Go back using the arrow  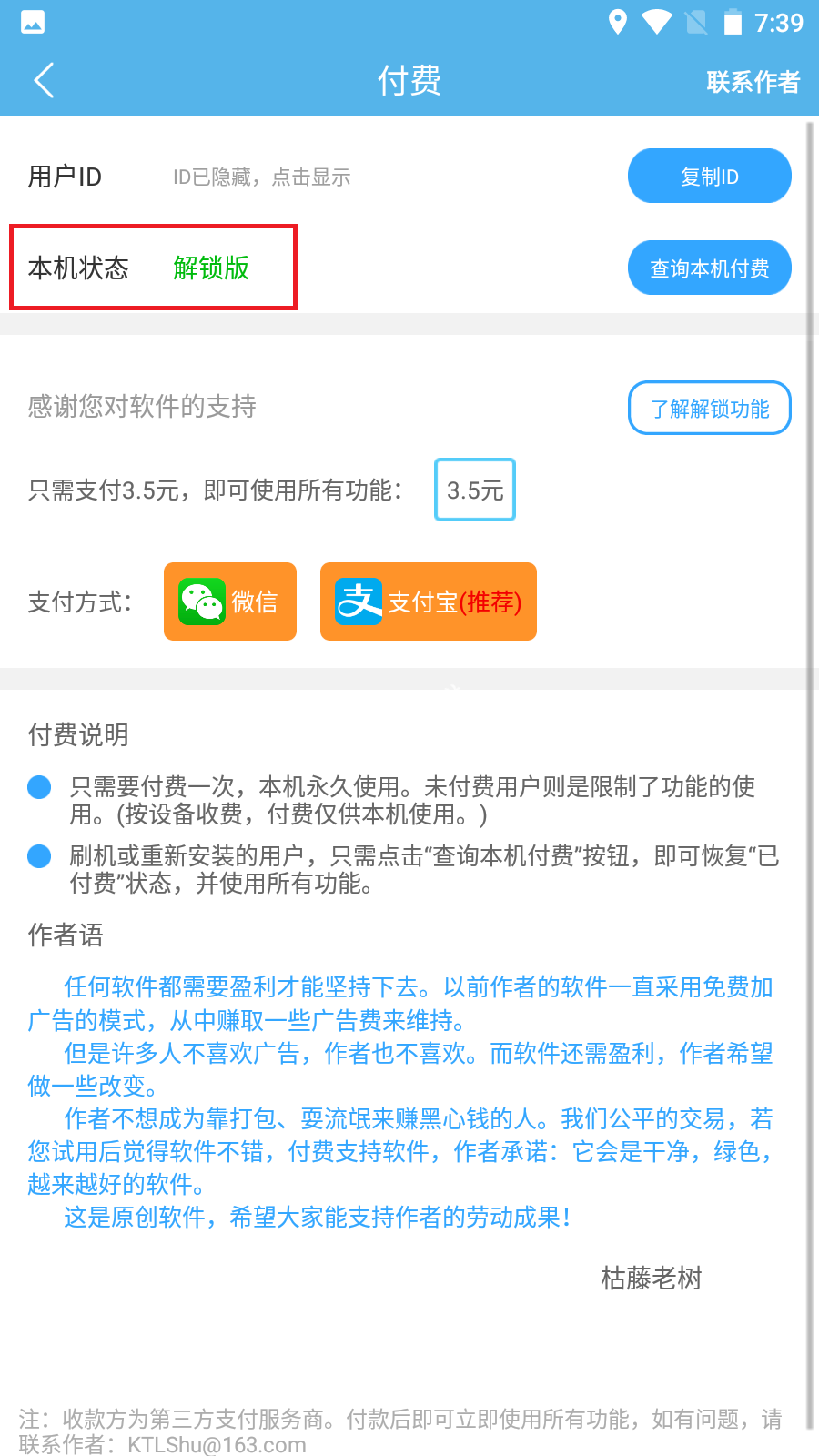coord(44,80)
